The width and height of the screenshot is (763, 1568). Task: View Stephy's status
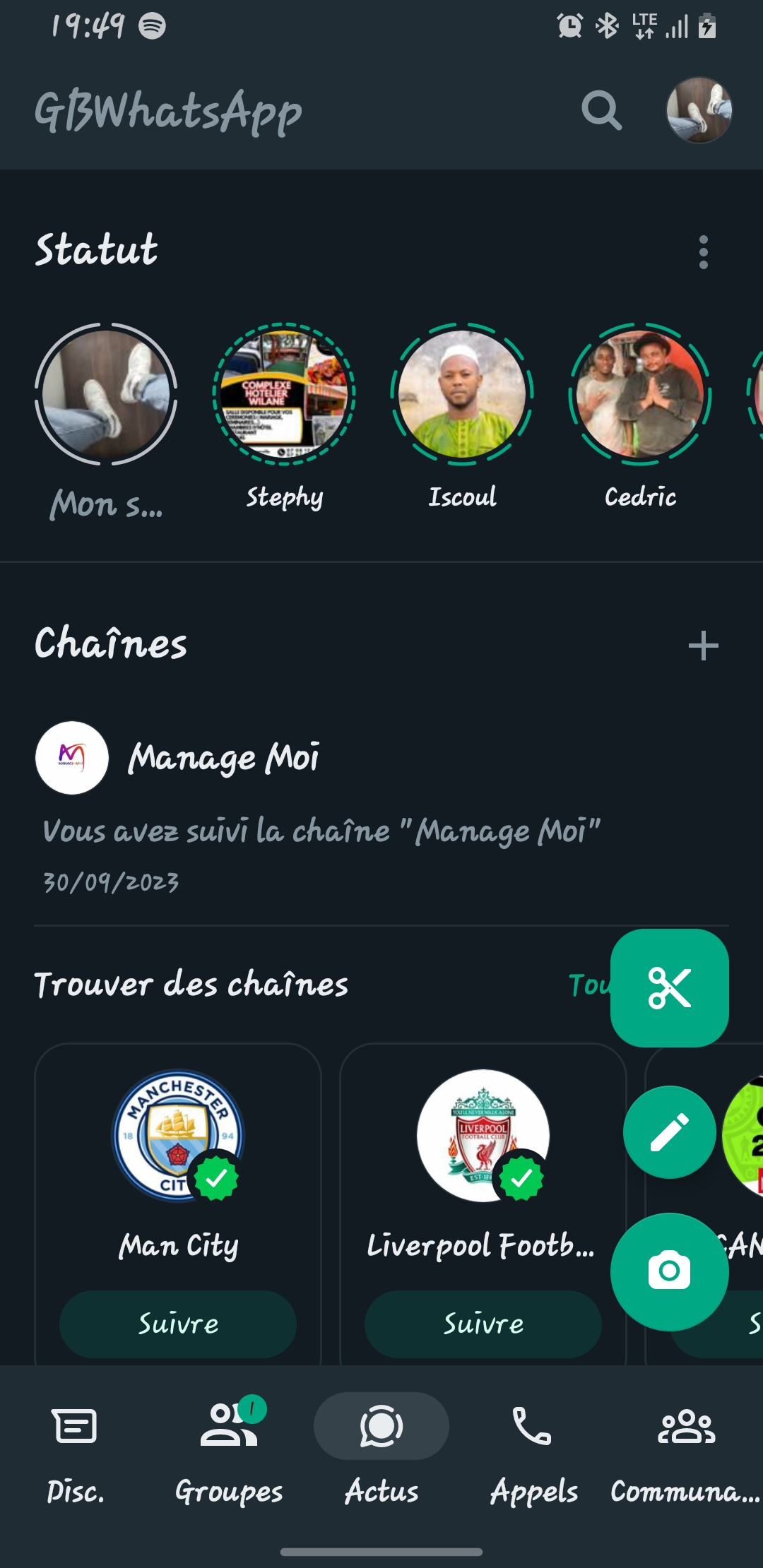[284, 394]
